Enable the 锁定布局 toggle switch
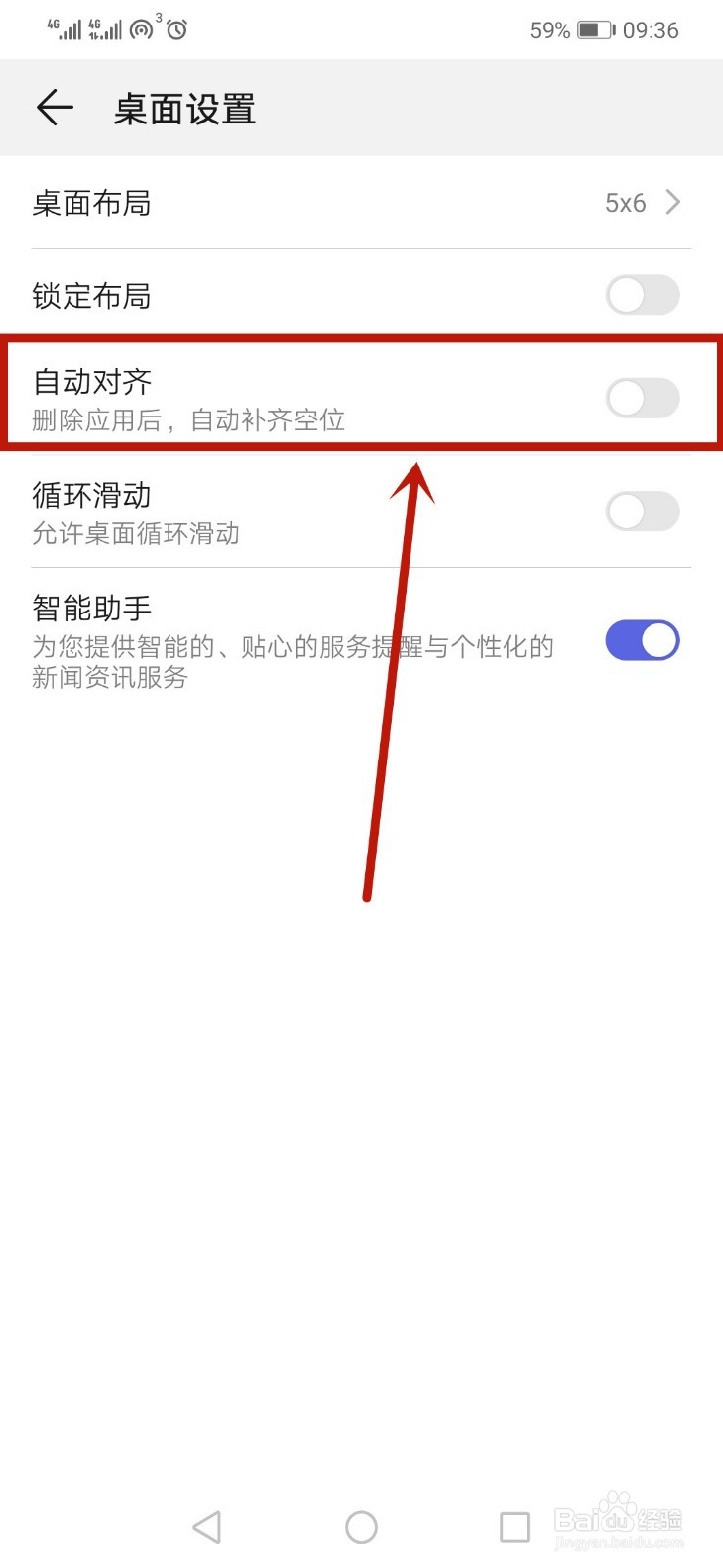 (643, 295)
